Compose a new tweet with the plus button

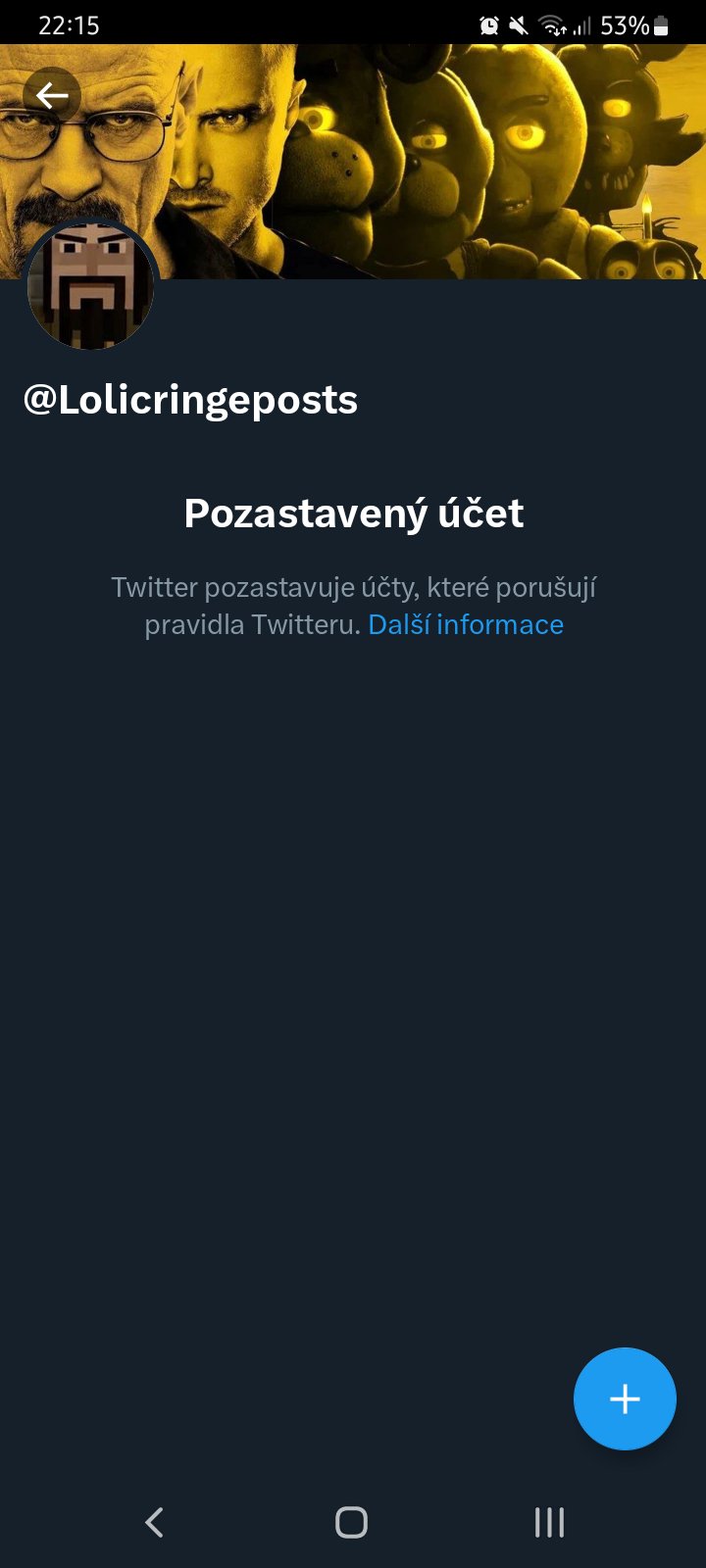[x=625, y=1398]
